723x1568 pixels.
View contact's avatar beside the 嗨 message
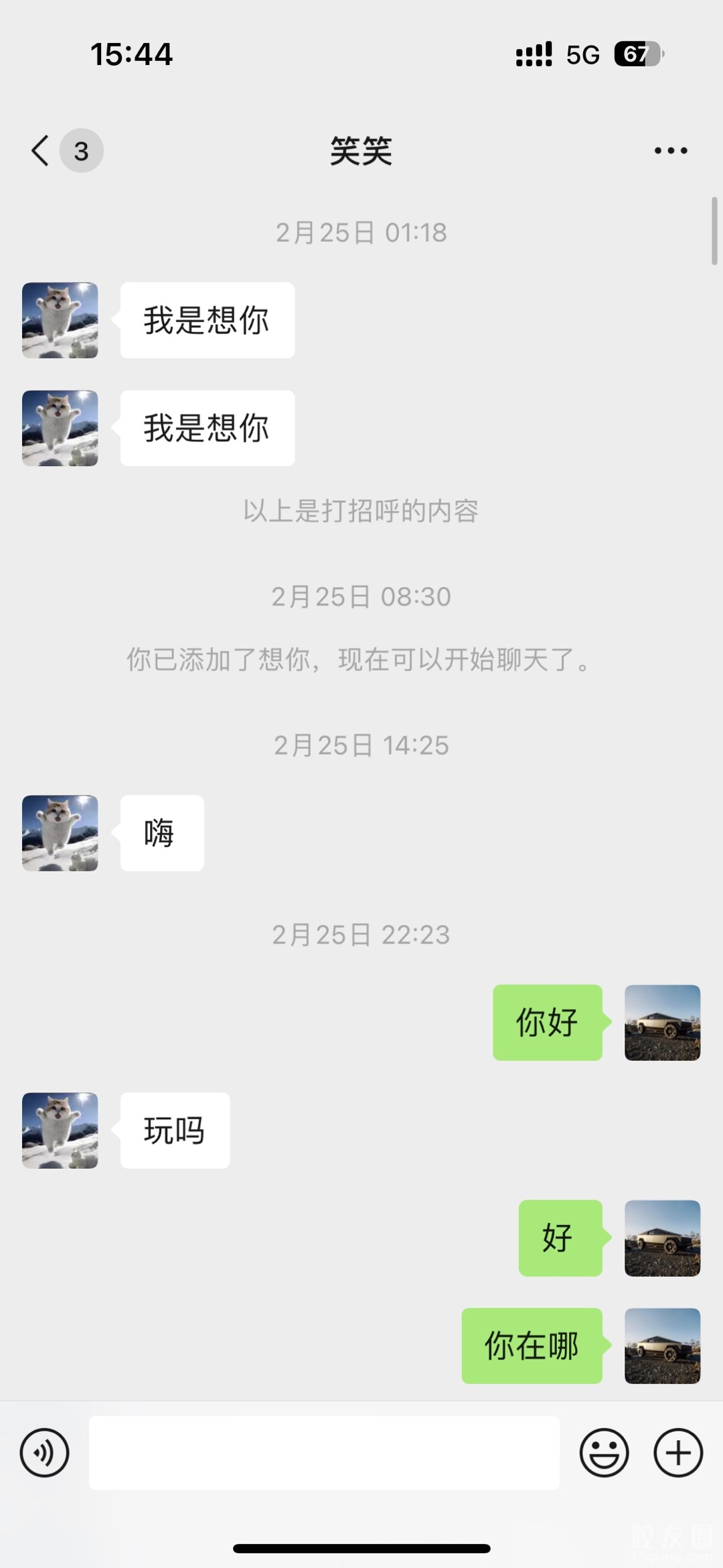pos(60,833)
